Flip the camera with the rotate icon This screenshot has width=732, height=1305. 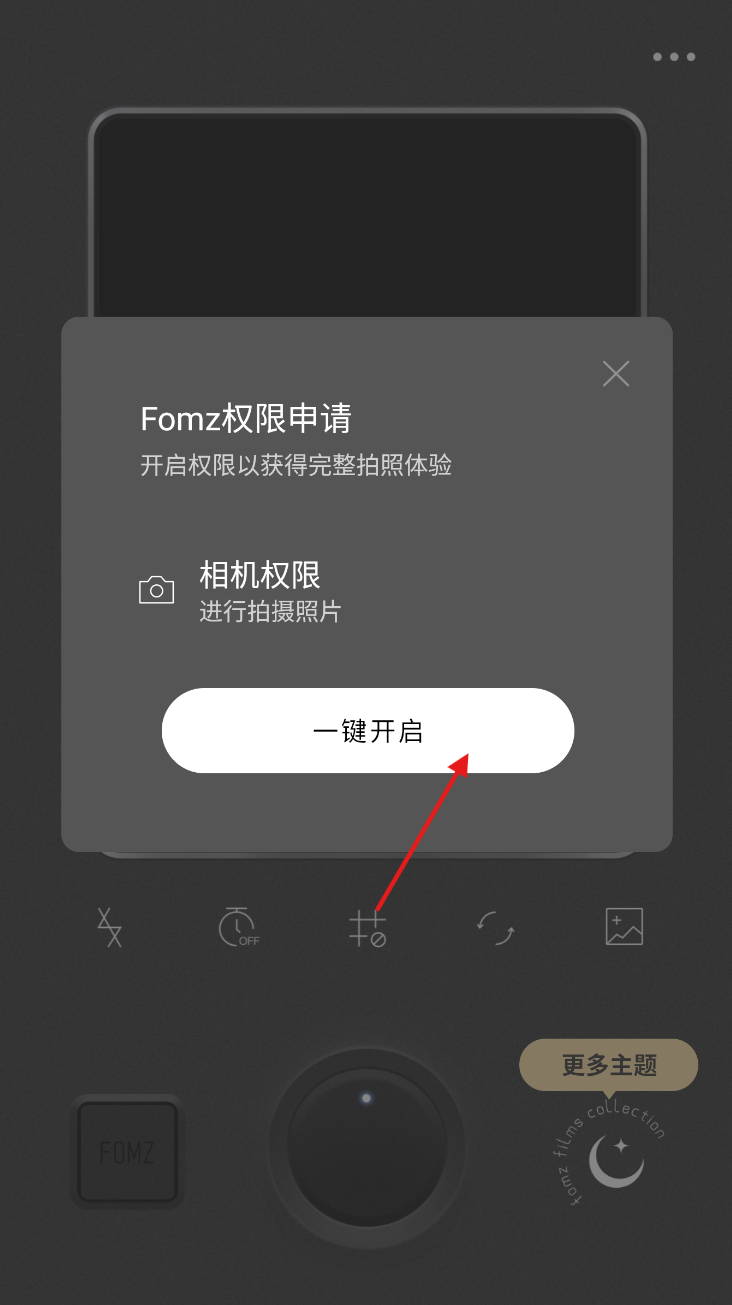(x=495, y=927)
